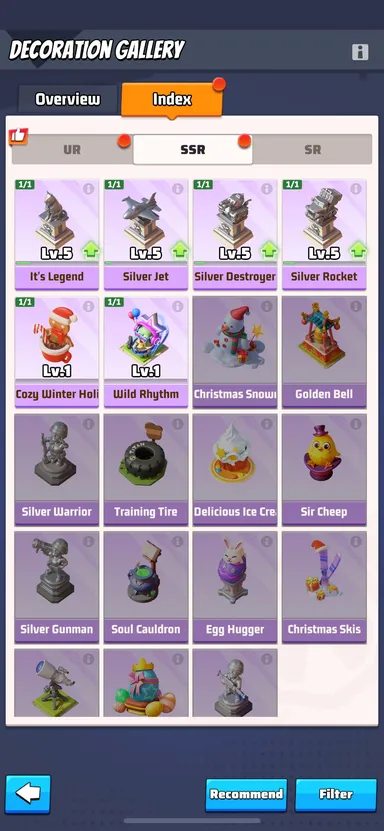The width and height of the screenshot is (384, 831).
Task: Open the Filter options
Action: (x=336, y=794)
